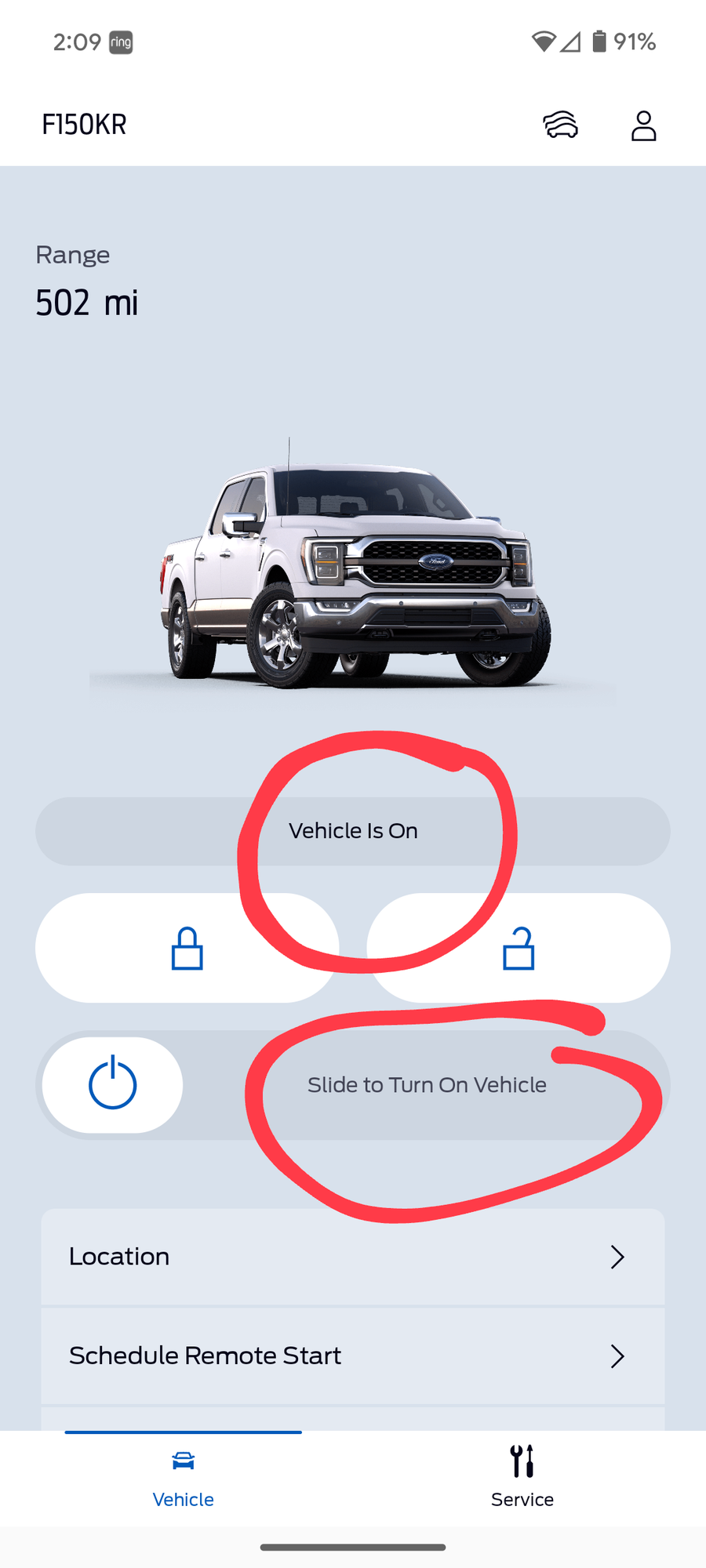Activate the Vehicle Is On status bar
This screenshot has height=1568, width=706.
coord(353,831)
